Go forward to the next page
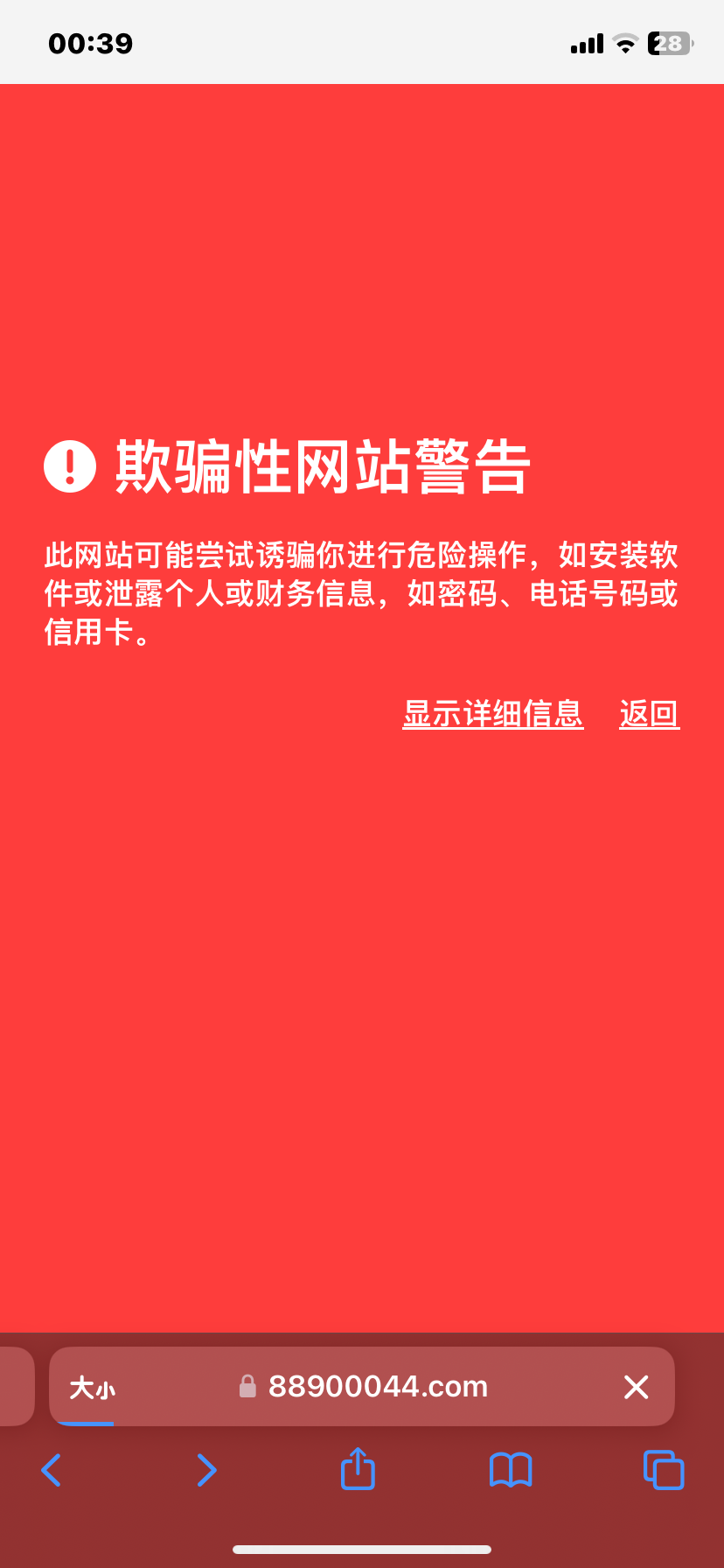This screenshot has width=724, height=1568. (x=206, y=1470)
